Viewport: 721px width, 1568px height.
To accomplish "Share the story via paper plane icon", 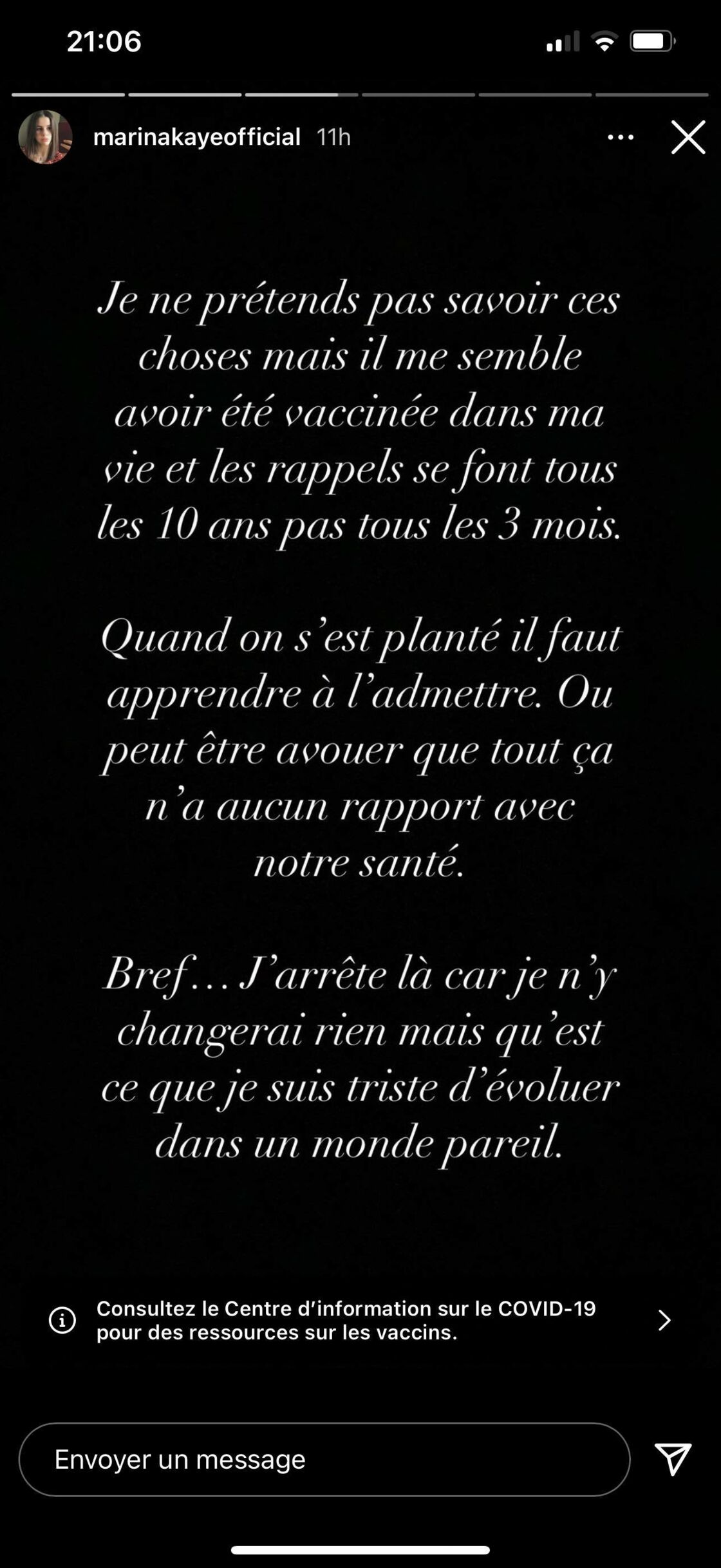I will (x=673, y=1459).
